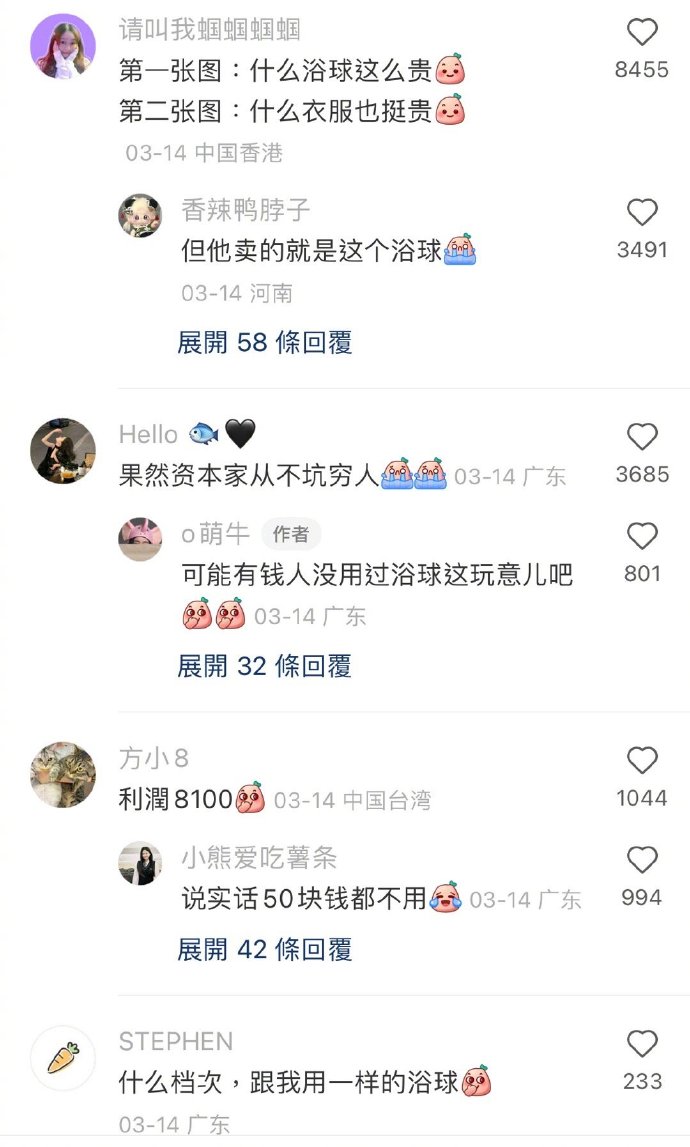The height and width of the screenshot is (1147, 690).
Task: Open STEPHEN's carrot avatar
Action: [x=63, y=1058]
